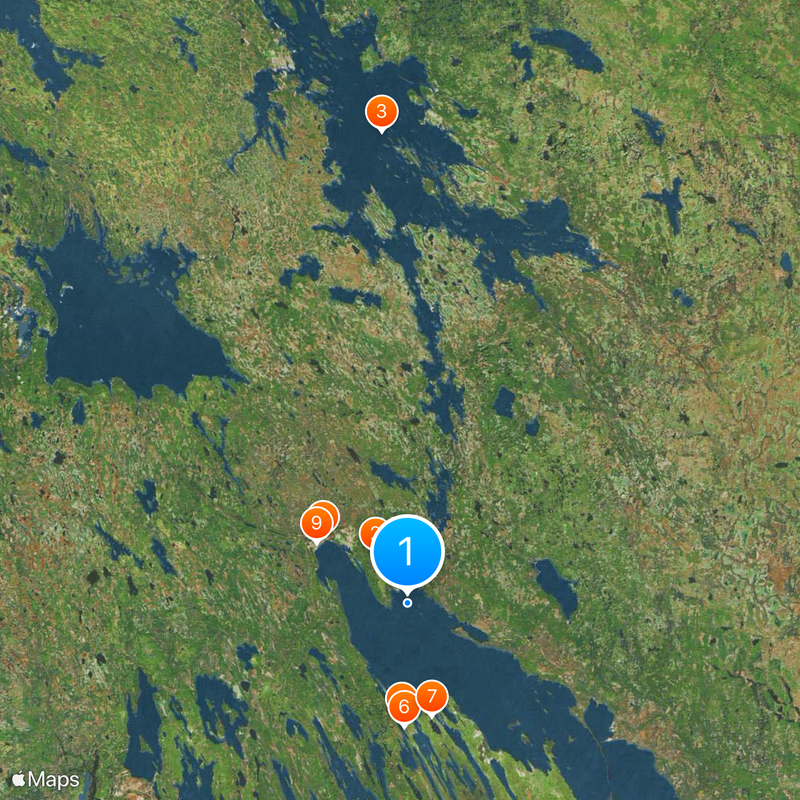Select the orange pin numbered 3
800x800 pixels.
click(x=381, y=112)
